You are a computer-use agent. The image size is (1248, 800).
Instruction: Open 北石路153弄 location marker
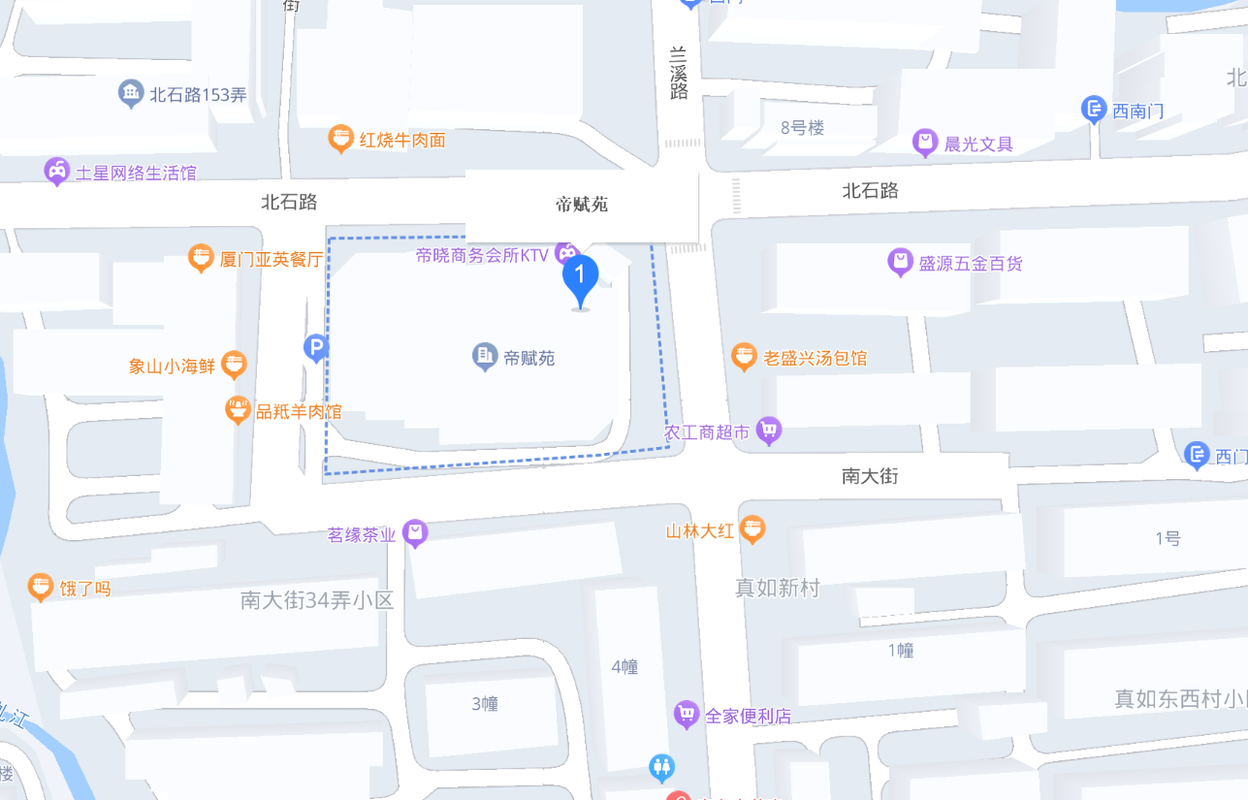tap(130, 94)
